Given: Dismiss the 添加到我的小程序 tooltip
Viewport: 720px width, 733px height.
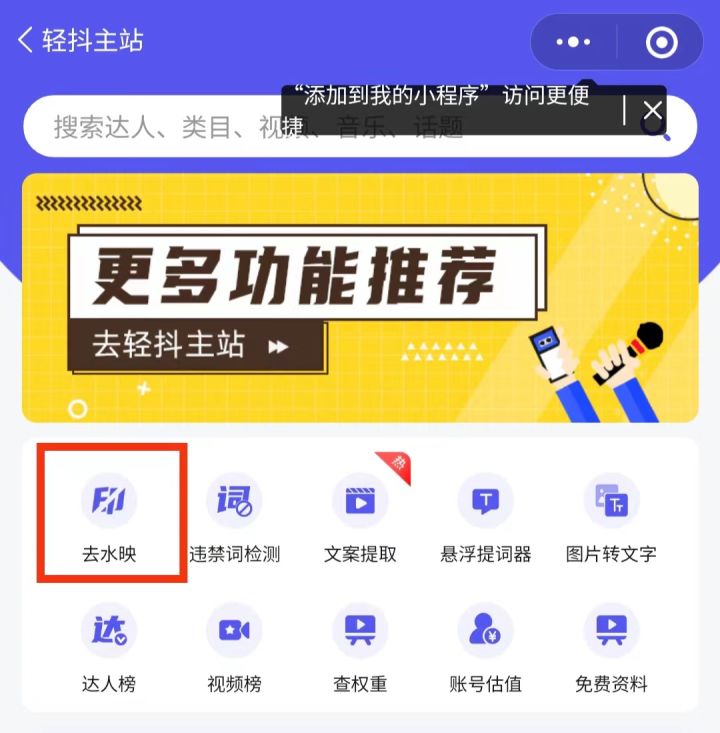Looking at the screenshot, I should (x=653, y=109).
